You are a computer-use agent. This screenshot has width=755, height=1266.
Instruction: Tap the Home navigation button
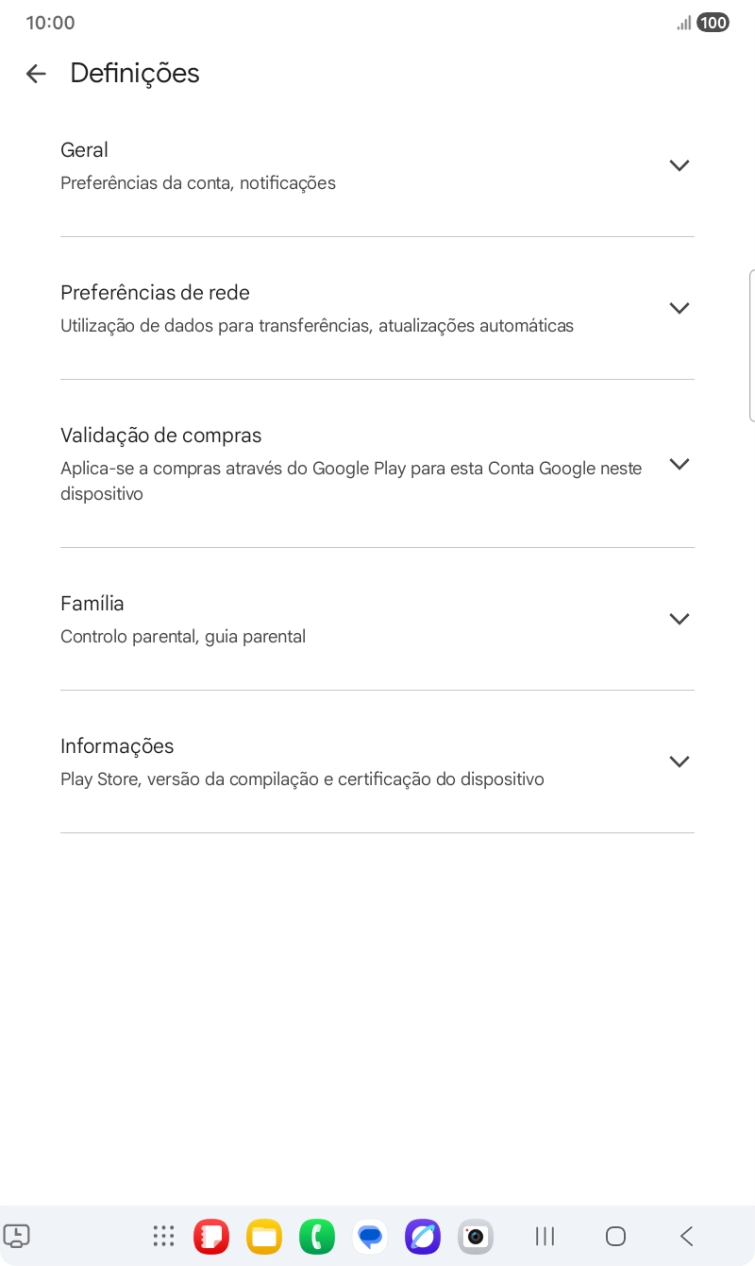tap(613, 1236)
